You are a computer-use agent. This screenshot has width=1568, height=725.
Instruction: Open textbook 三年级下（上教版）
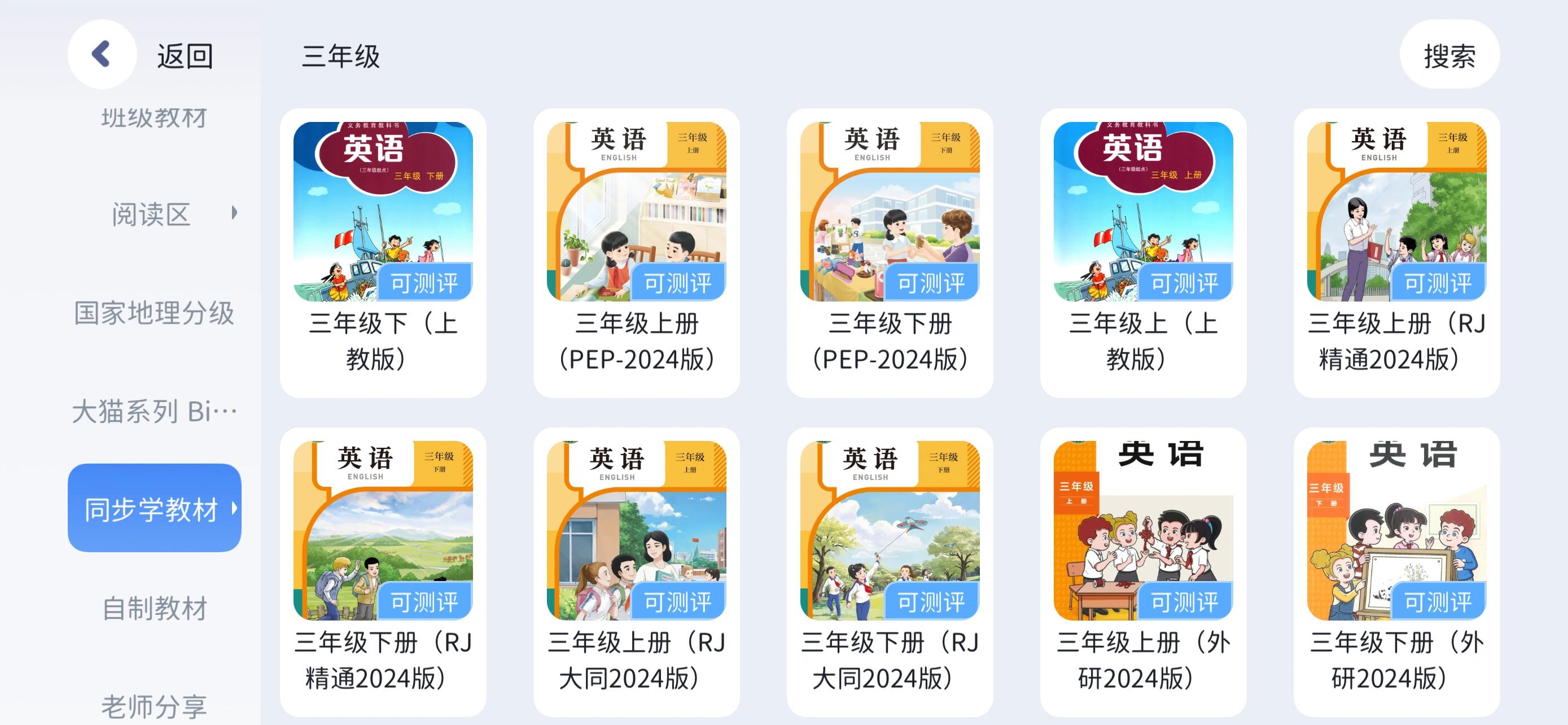383,252
